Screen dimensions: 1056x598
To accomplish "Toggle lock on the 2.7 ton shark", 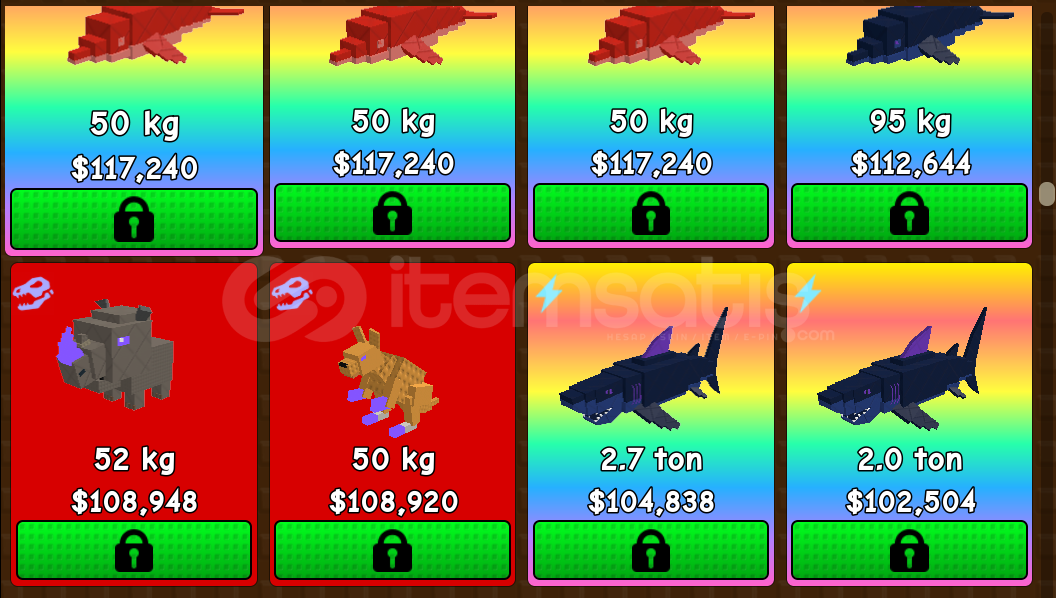I will point(651,550).
